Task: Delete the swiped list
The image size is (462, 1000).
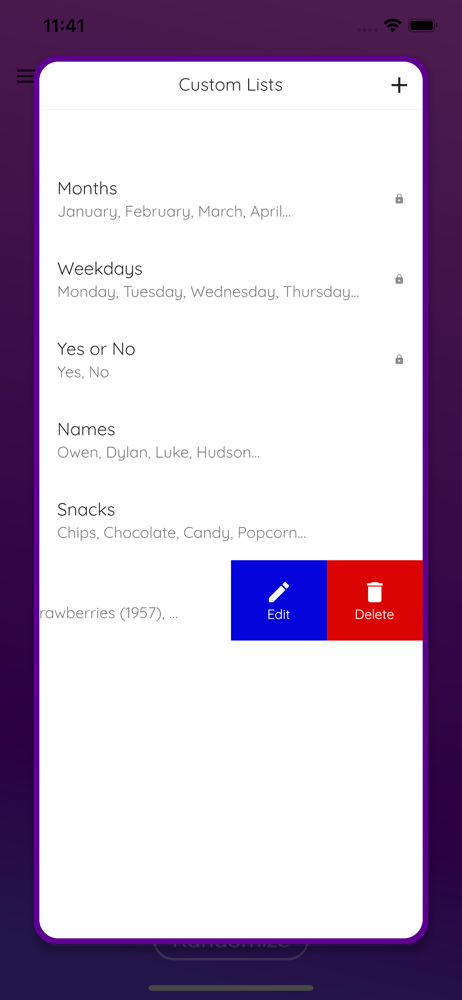Action: click(x=375, y=600)
